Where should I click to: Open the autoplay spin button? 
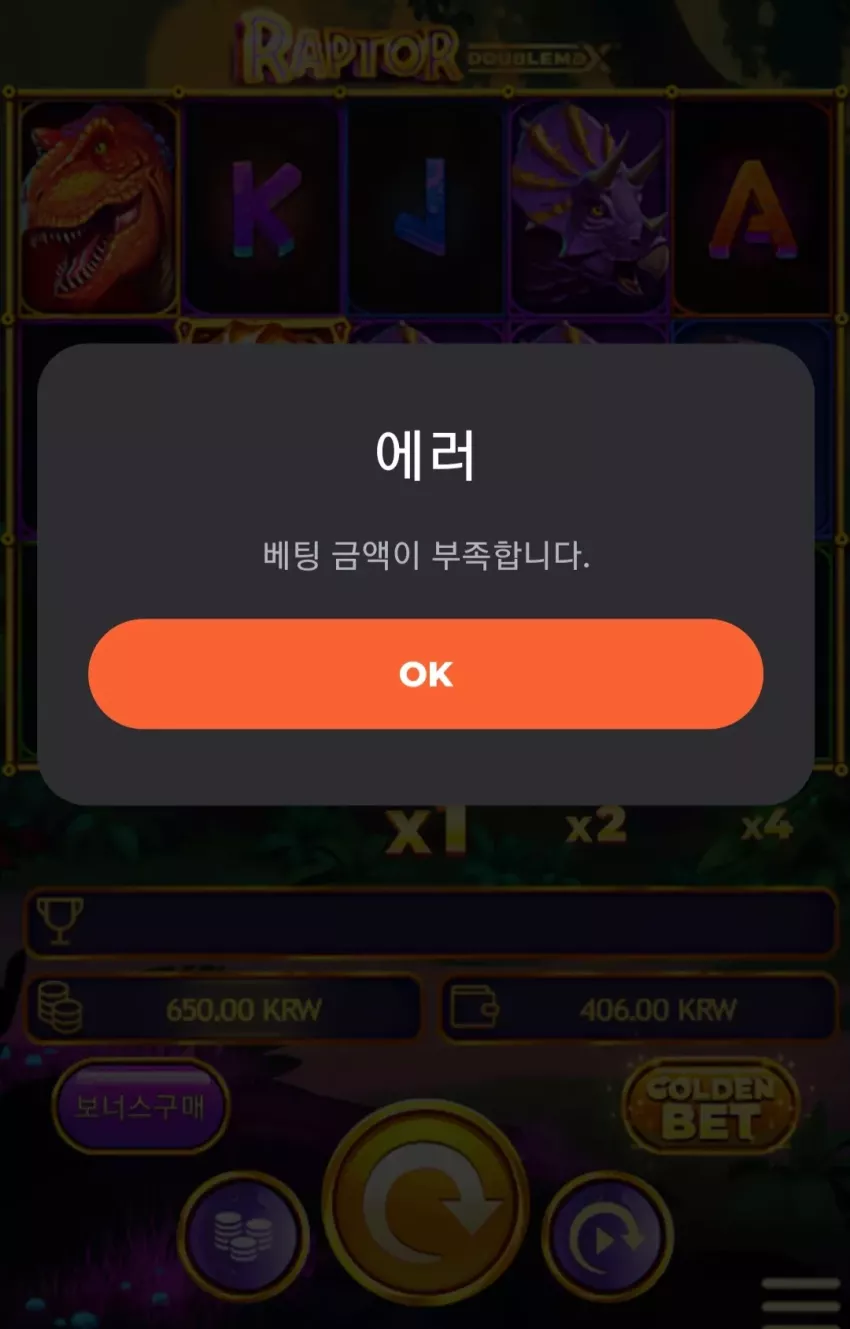607,1236
